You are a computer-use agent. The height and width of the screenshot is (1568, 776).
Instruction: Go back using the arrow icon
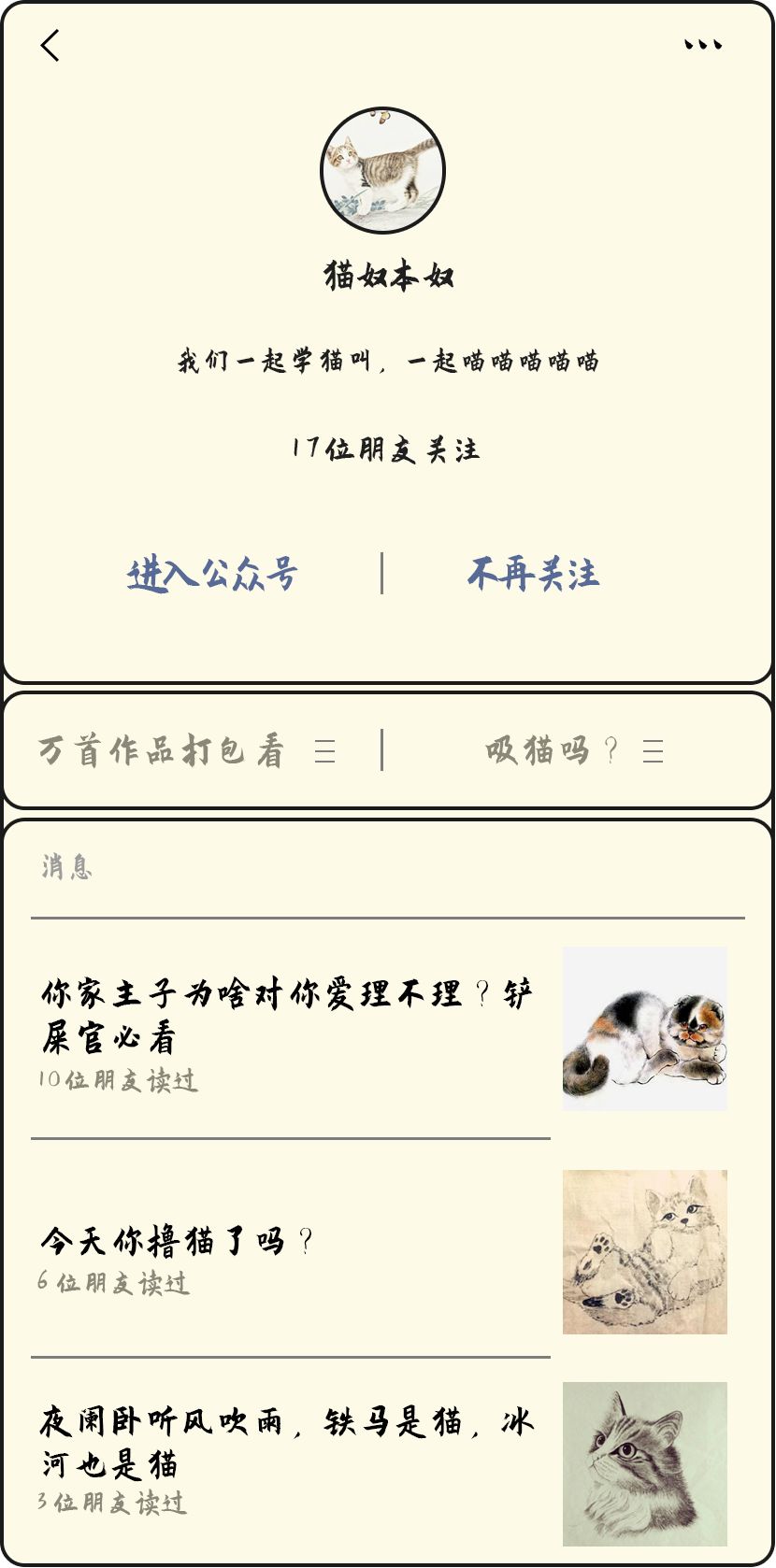[x=50, y=45]
